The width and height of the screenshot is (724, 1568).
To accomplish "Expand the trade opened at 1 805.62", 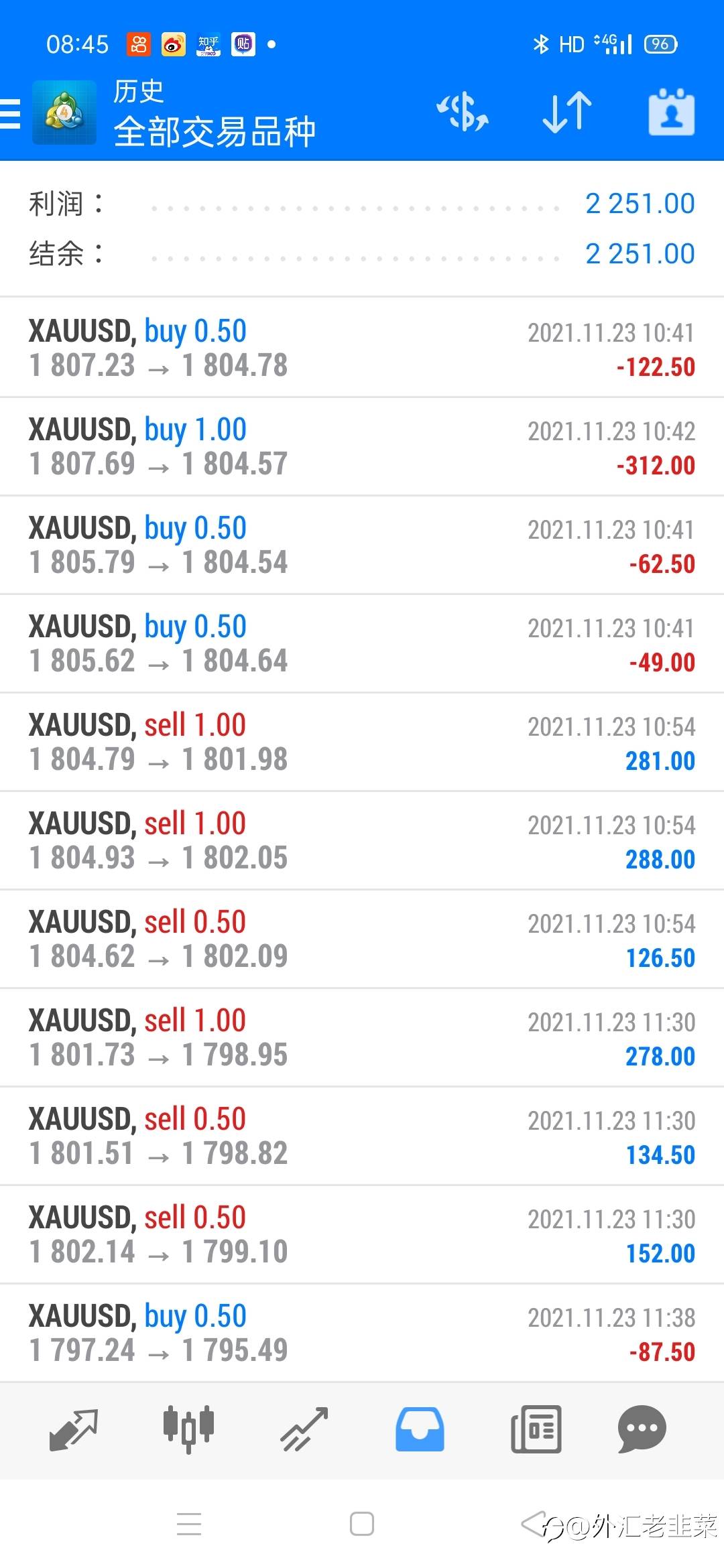I will click(362, 644).
